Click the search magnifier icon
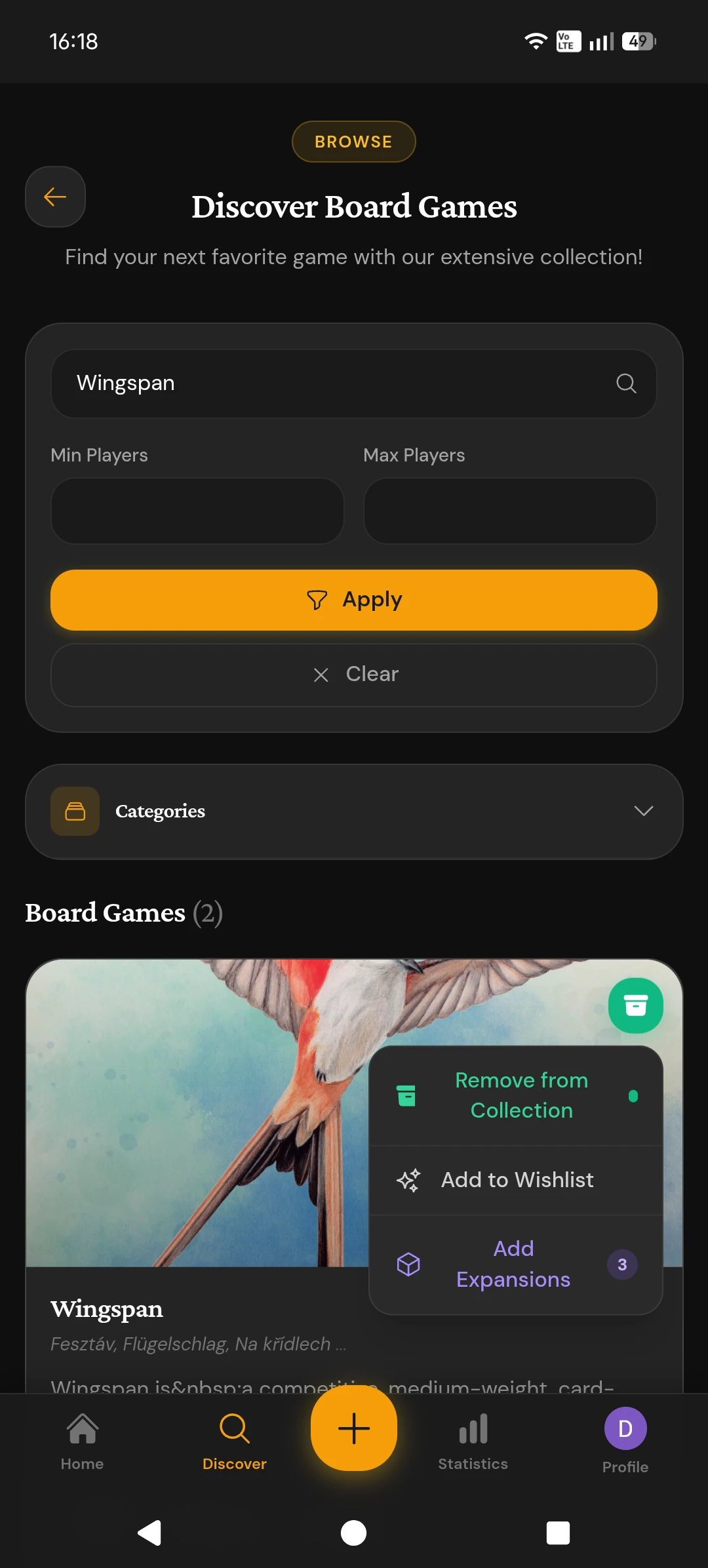 click(626, 383)
